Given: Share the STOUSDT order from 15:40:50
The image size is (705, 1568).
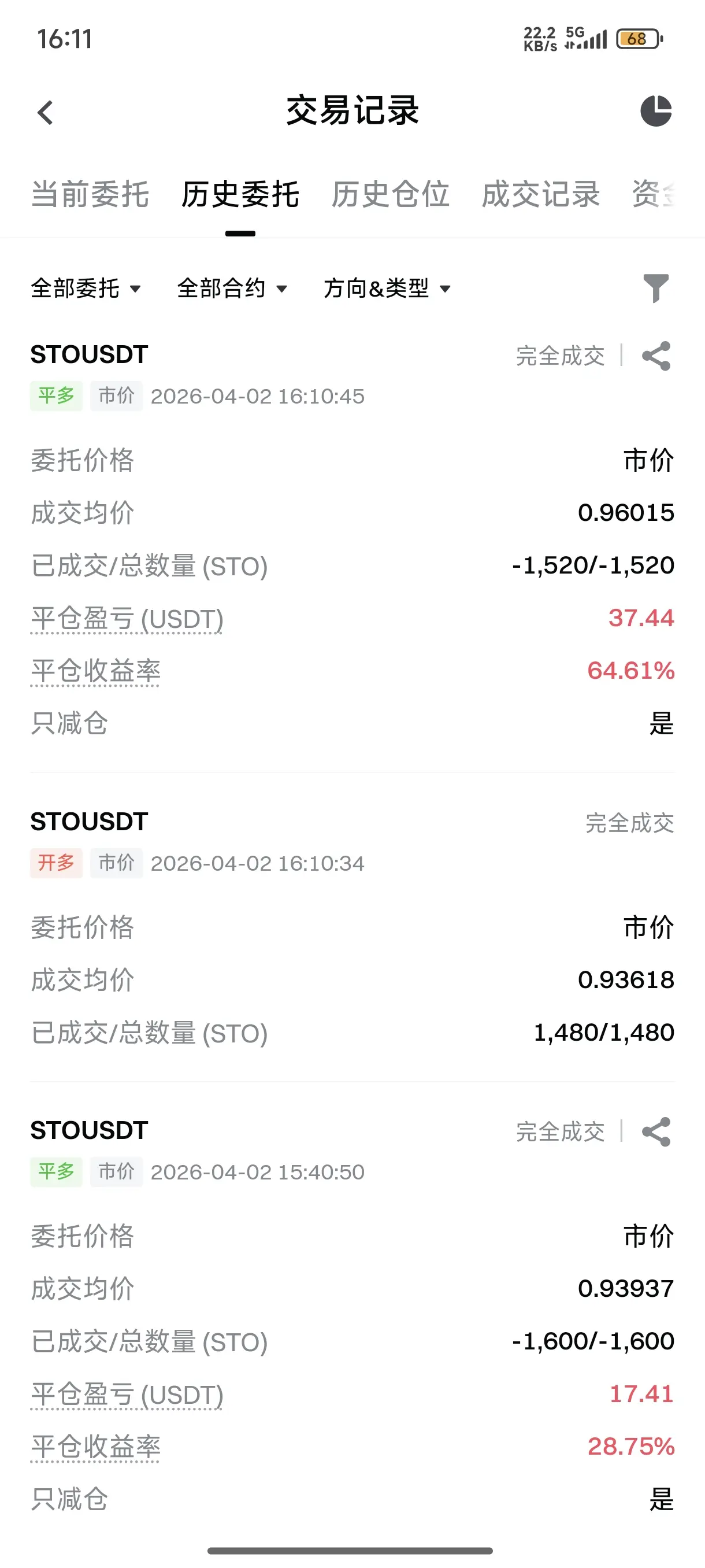Looking at the screenshot, I should point(656,1131).
